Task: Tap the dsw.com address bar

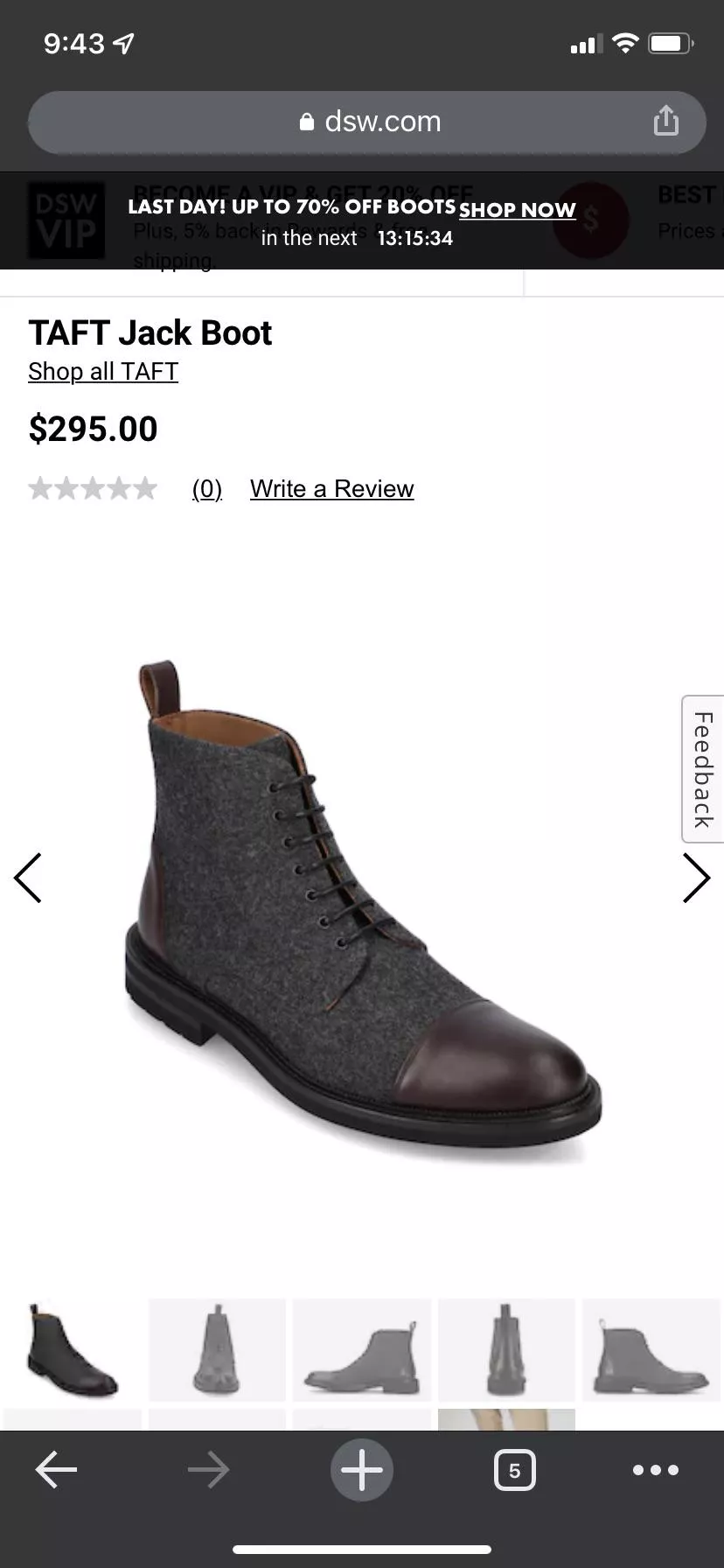Action: tap(367, 122)
